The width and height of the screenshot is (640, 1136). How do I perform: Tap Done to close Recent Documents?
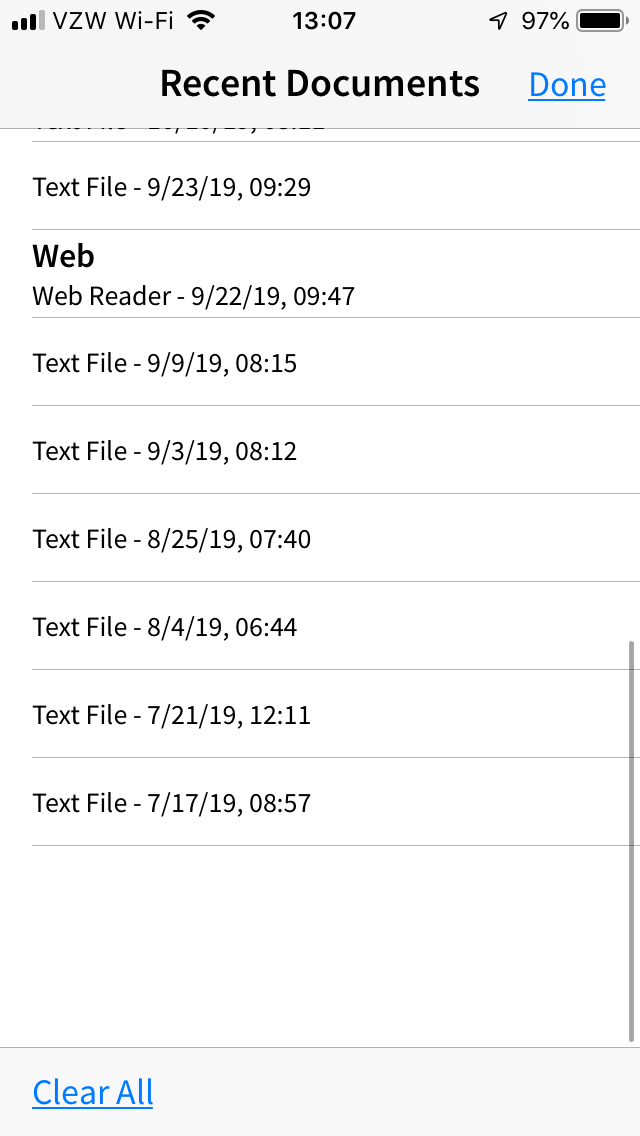[567, 85]
